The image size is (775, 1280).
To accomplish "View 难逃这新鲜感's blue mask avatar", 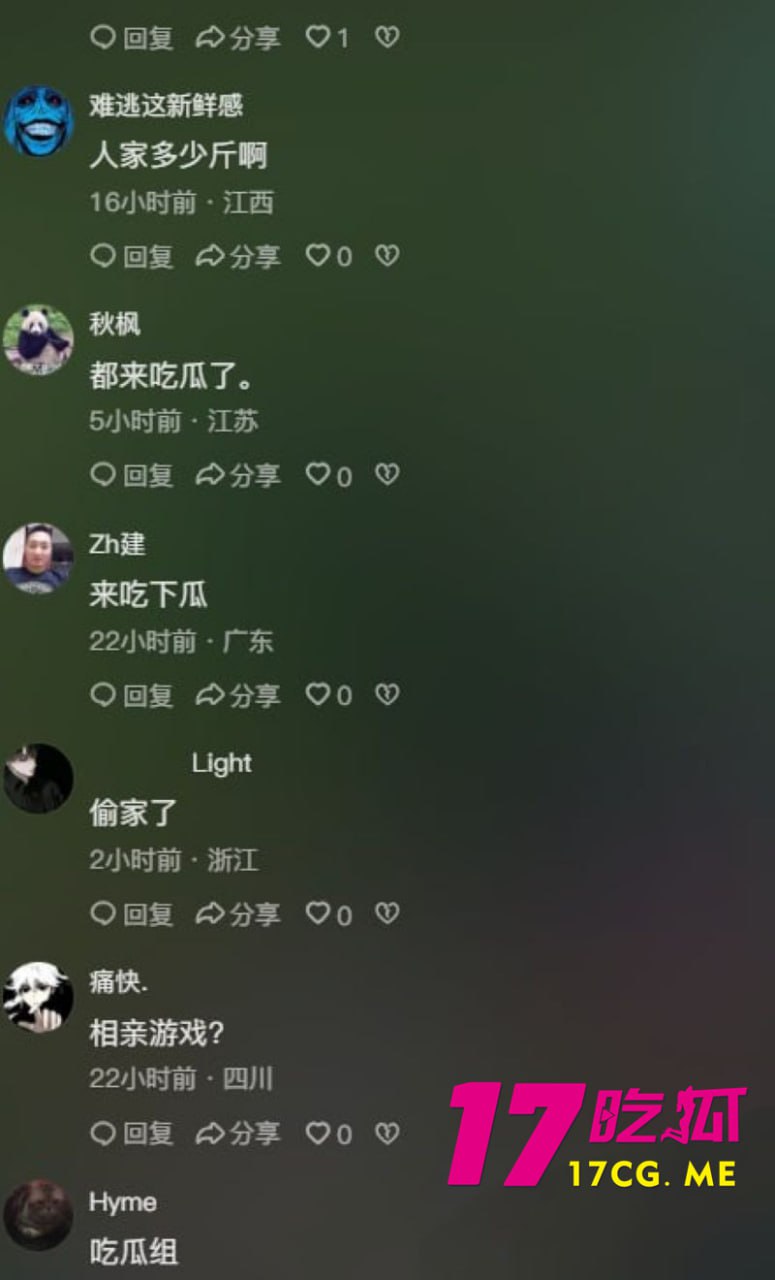I will point(38,120).
